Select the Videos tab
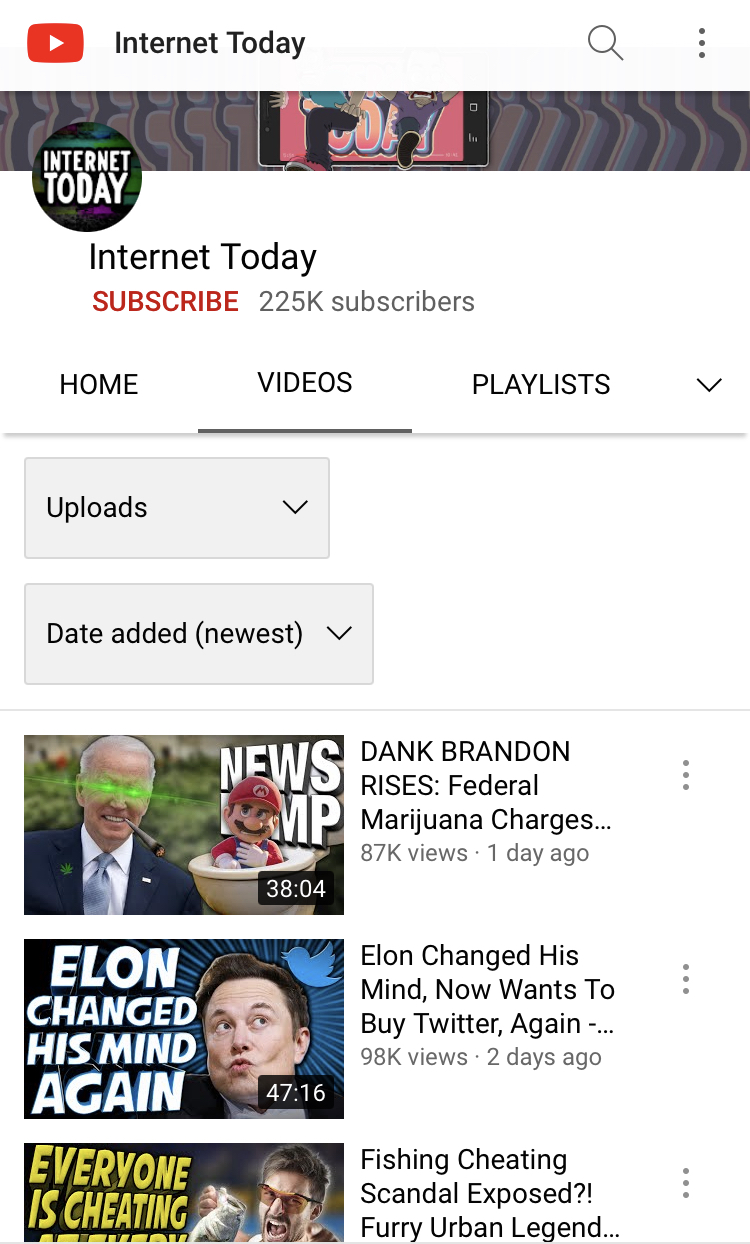 tap(305, 383)
